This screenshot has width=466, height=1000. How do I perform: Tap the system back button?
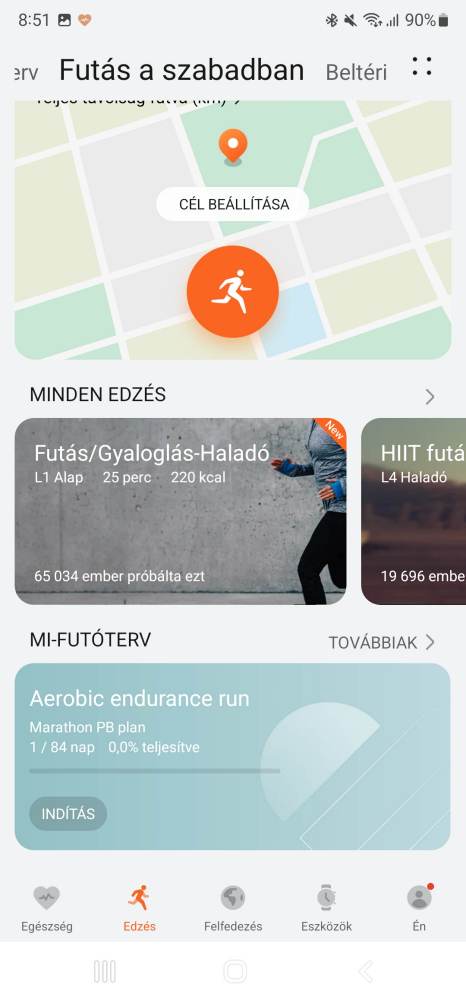[x=365, y=971]
